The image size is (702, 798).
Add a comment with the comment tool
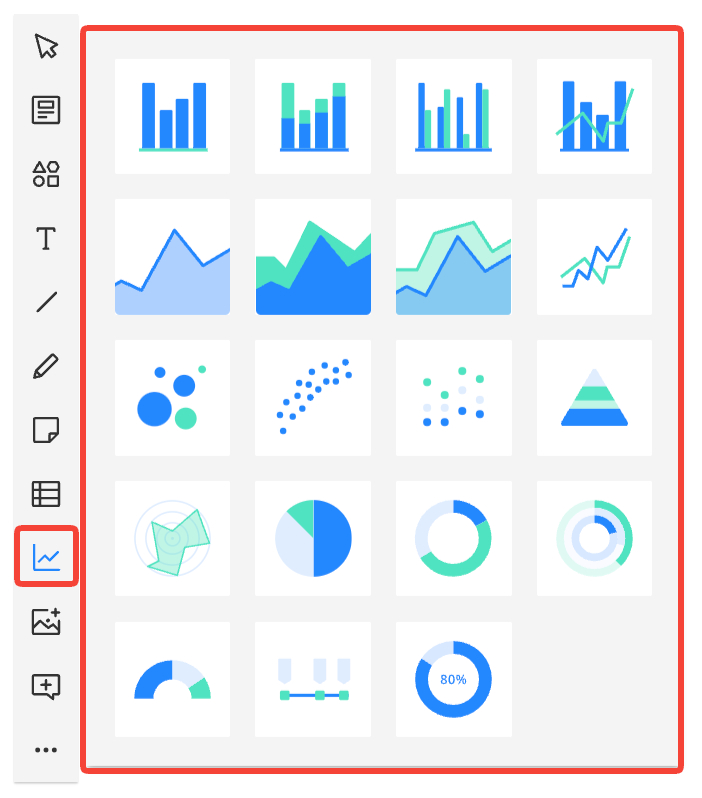tap(46, 686)
